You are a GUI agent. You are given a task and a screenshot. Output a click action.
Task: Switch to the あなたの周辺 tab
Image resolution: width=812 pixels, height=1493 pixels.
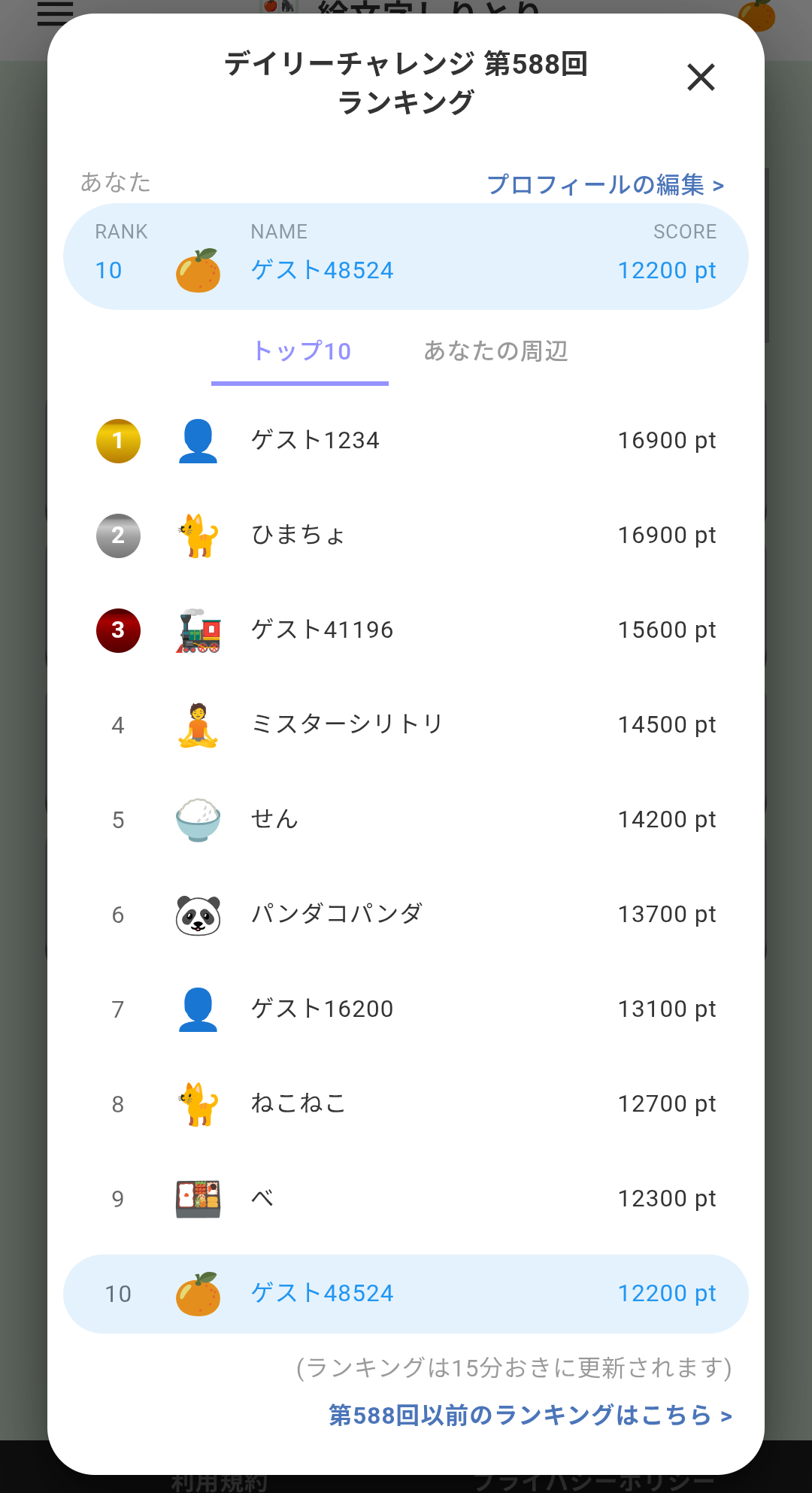[x=495, y=352]
